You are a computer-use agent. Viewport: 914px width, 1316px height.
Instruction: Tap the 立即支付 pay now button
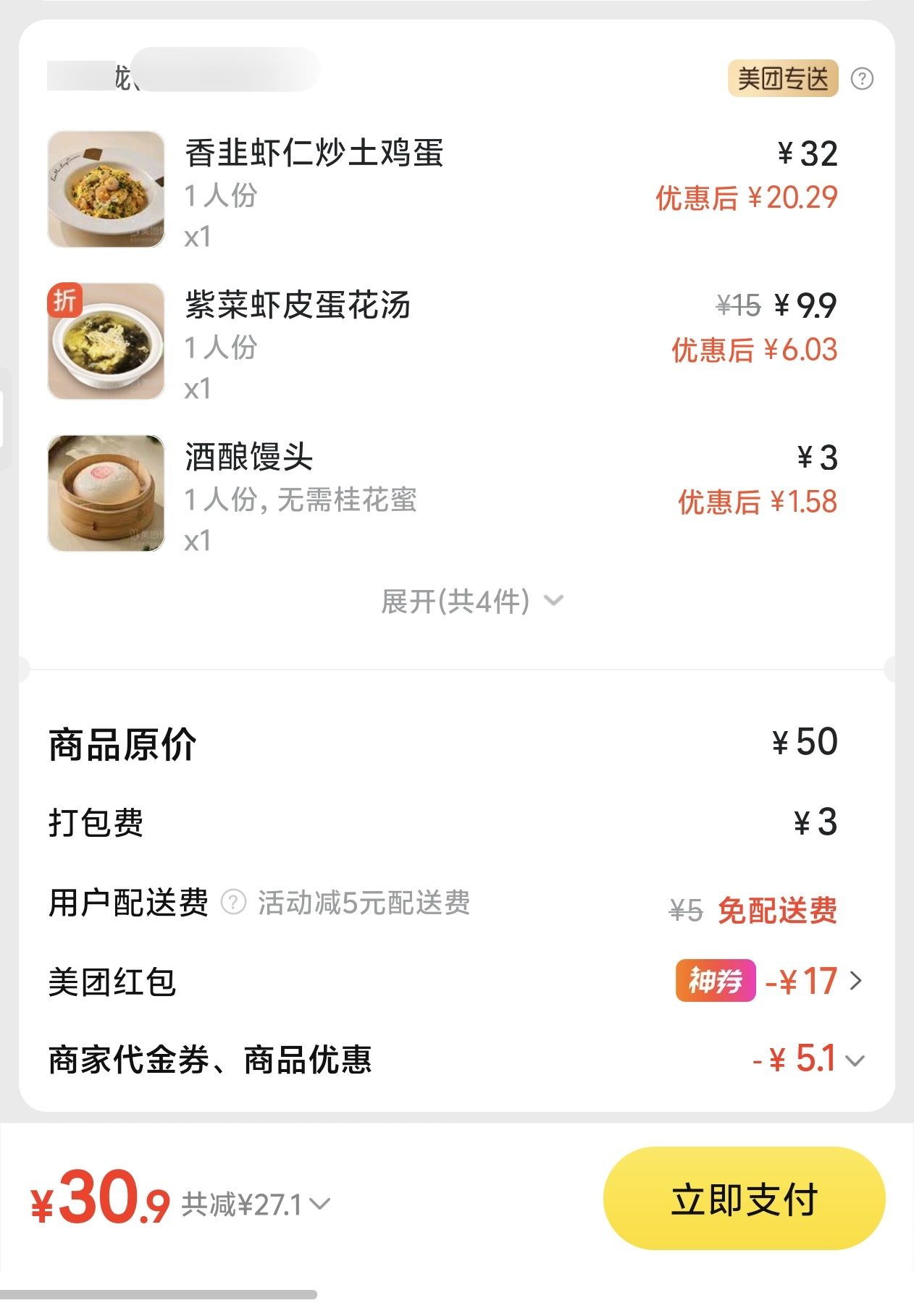pos(744,1199)
